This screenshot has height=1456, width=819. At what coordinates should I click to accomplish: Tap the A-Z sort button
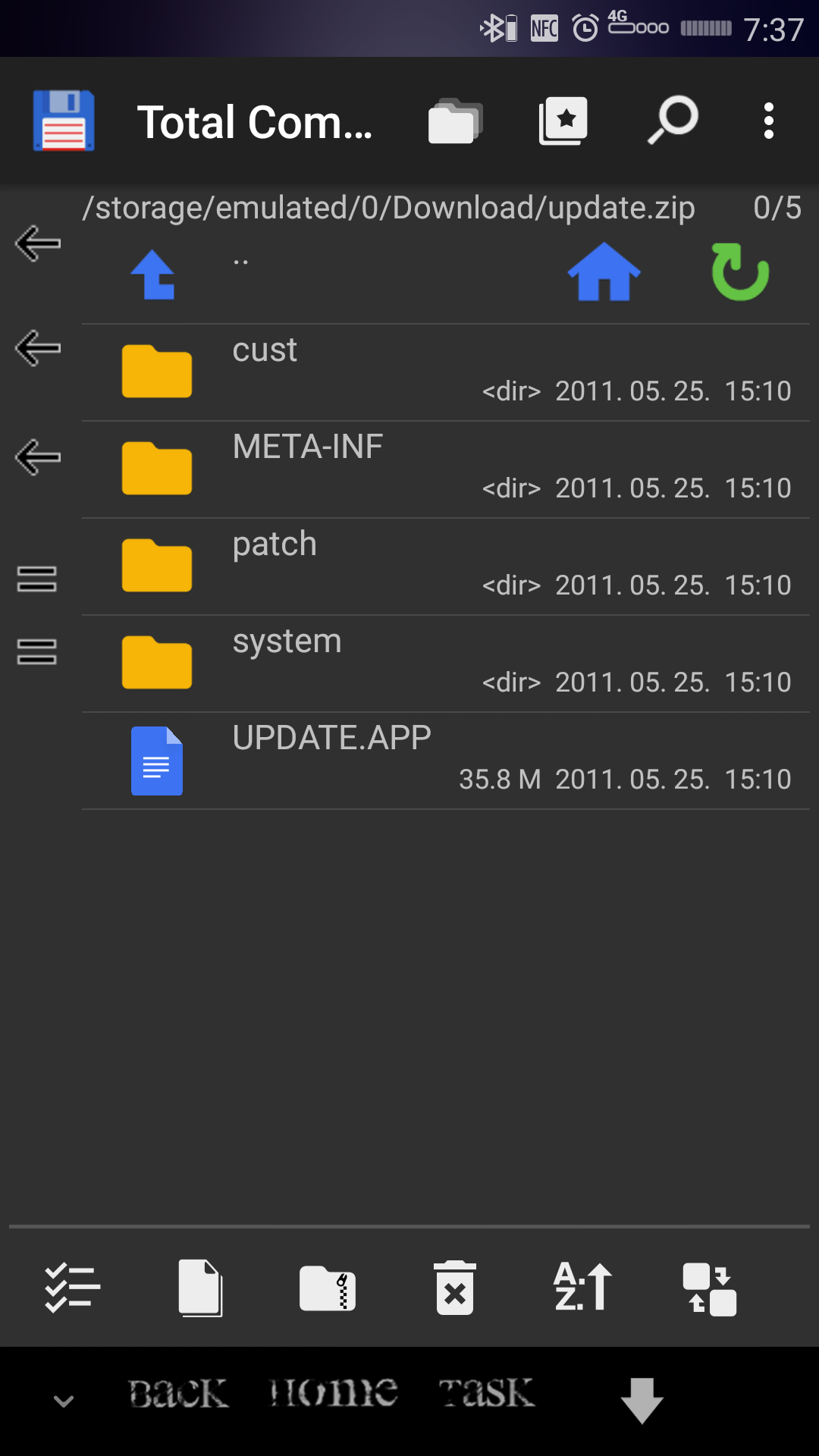582,1287
